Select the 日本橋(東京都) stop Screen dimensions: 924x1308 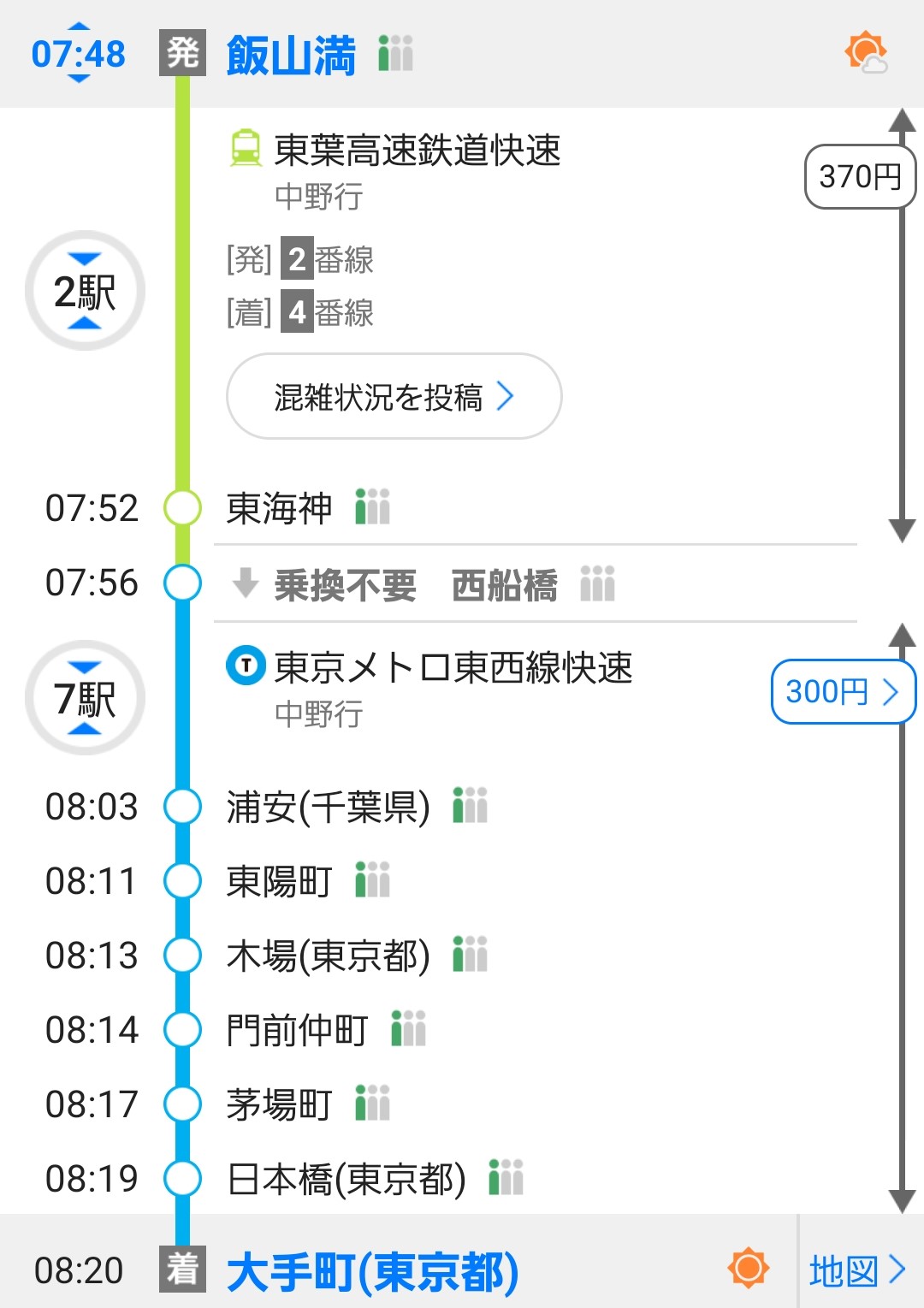point(346,1179)
